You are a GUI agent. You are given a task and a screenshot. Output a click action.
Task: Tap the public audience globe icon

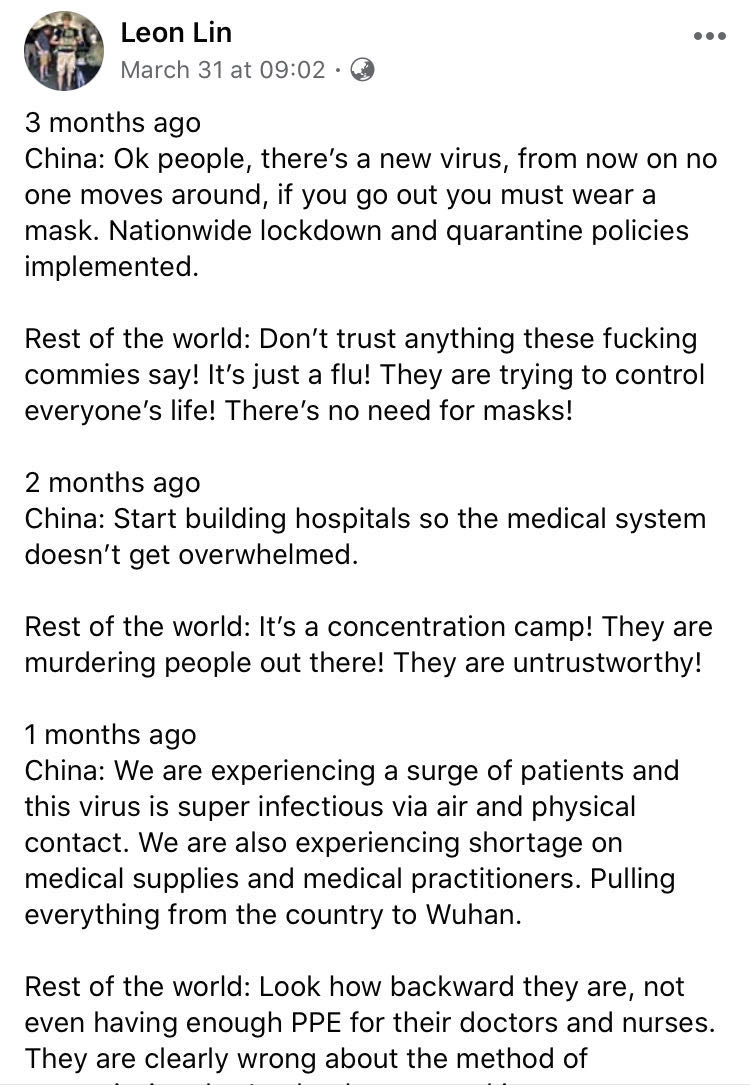coord(362,70)
